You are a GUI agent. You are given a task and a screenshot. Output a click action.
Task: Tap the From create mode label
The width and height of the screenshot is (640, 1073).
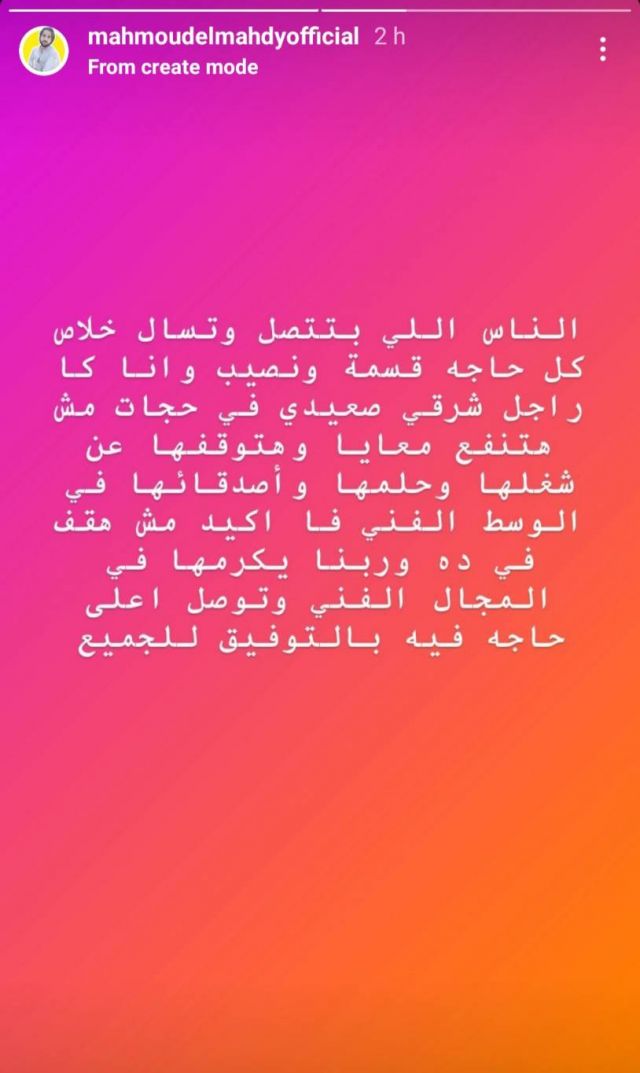coord(173,67)
